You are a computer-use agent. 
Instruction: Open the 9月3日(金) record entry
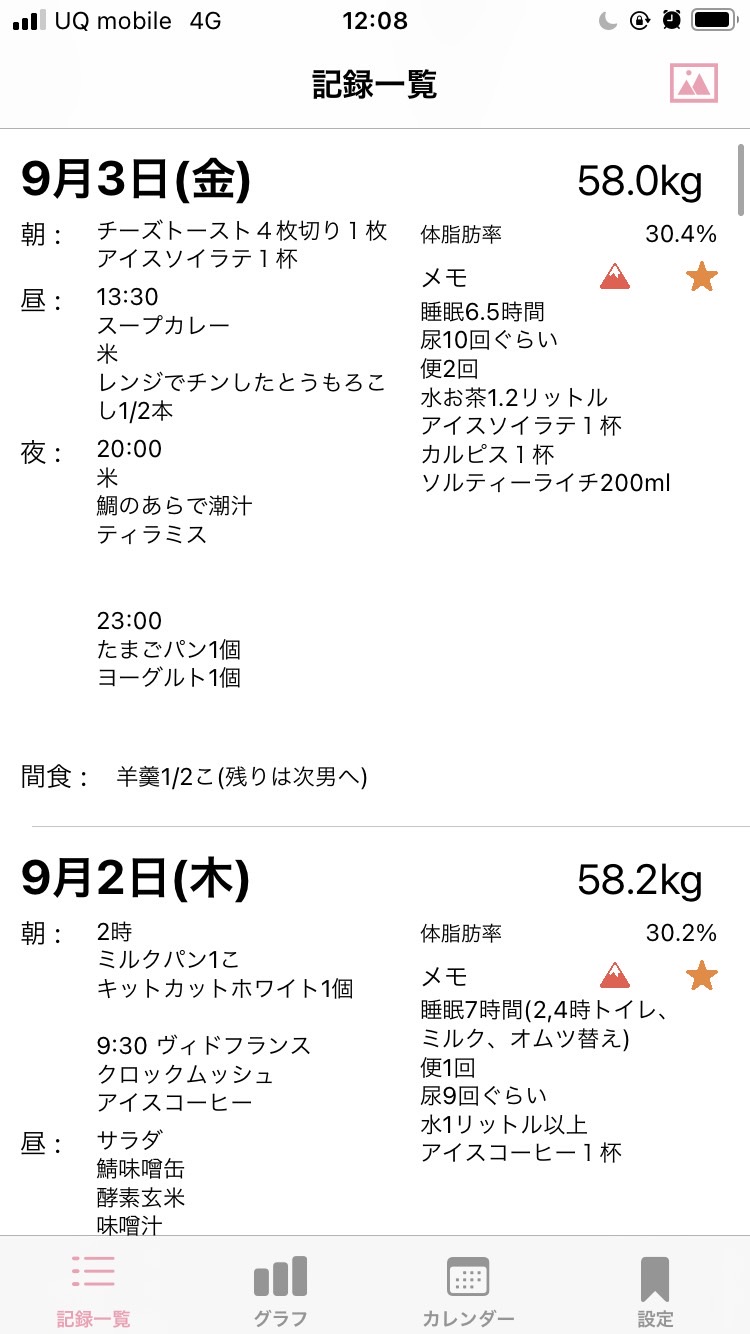[x=375, y=478]
